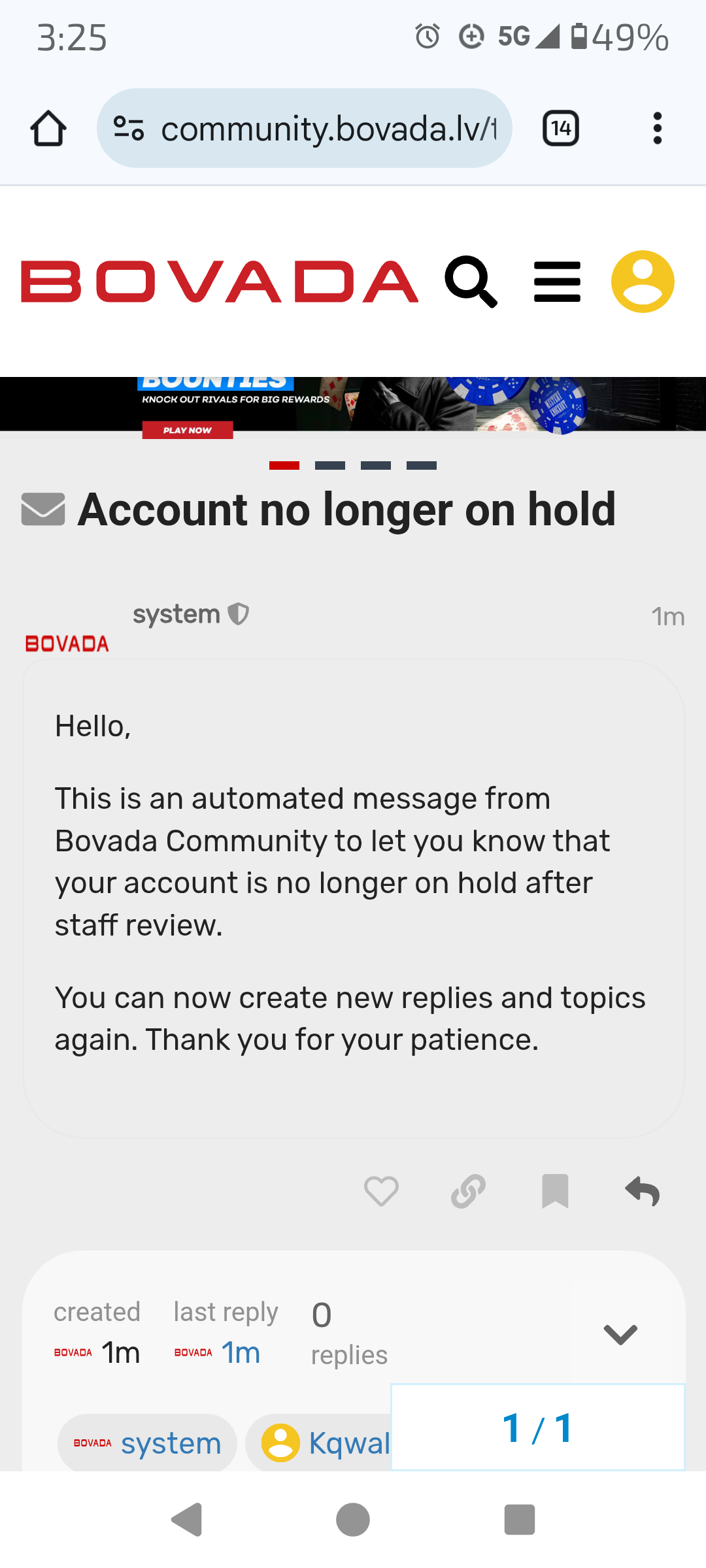Open the system user profile link

pyautogui.click(x=176, y=614)
